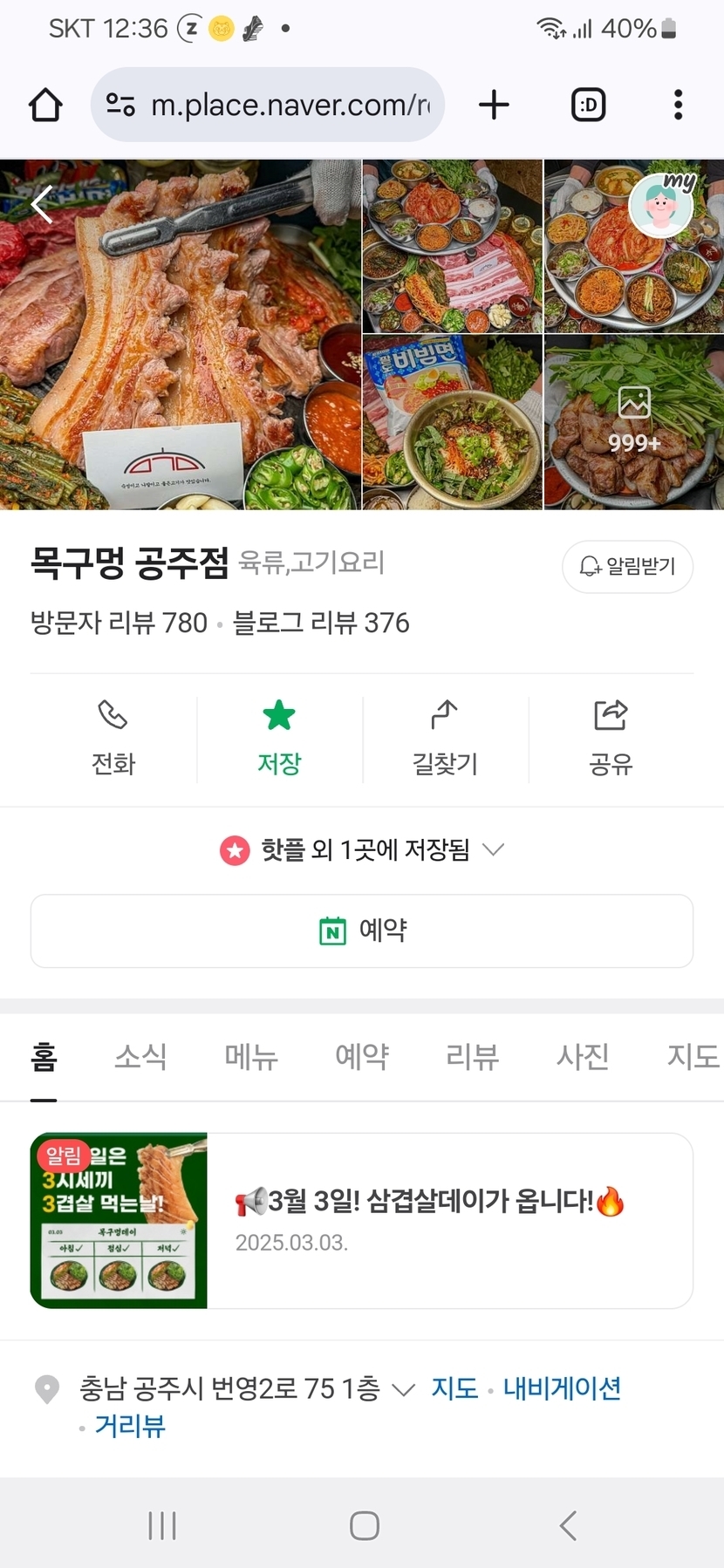Open the 내비게이션 link
This screenshot has height=1568, width=724.
click(x=562, y=1387)
